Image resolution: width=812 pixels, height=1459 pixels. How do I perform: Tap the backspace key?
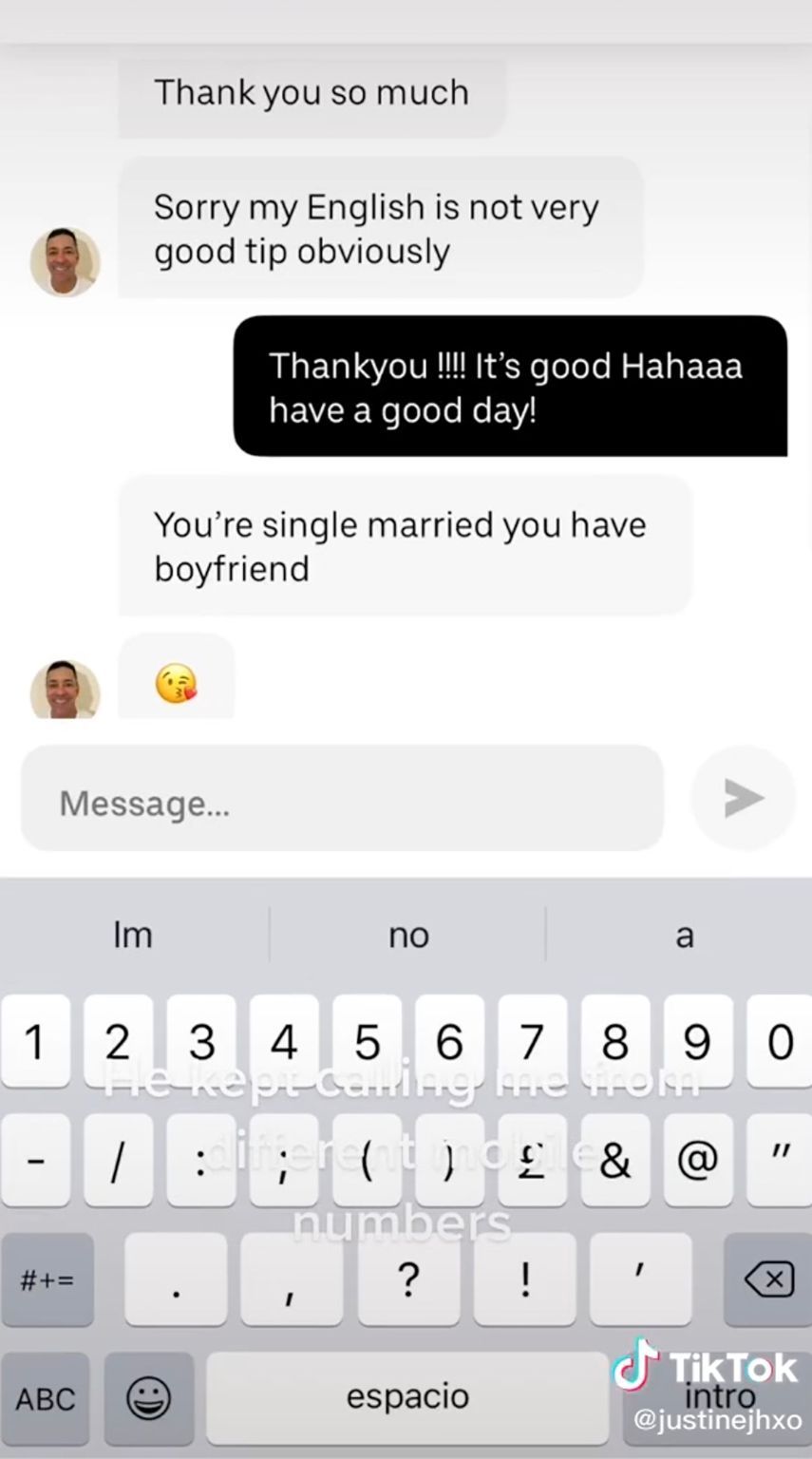tap(768, 1279)
